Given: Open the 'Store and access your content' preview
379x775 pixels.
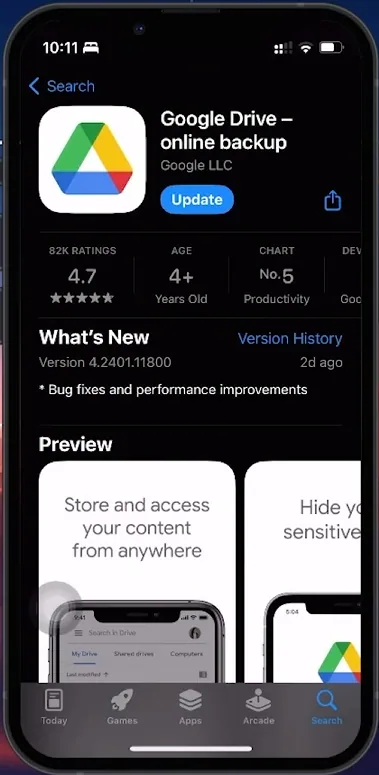Looking at the screenshot, I should (x=137, y=572).
